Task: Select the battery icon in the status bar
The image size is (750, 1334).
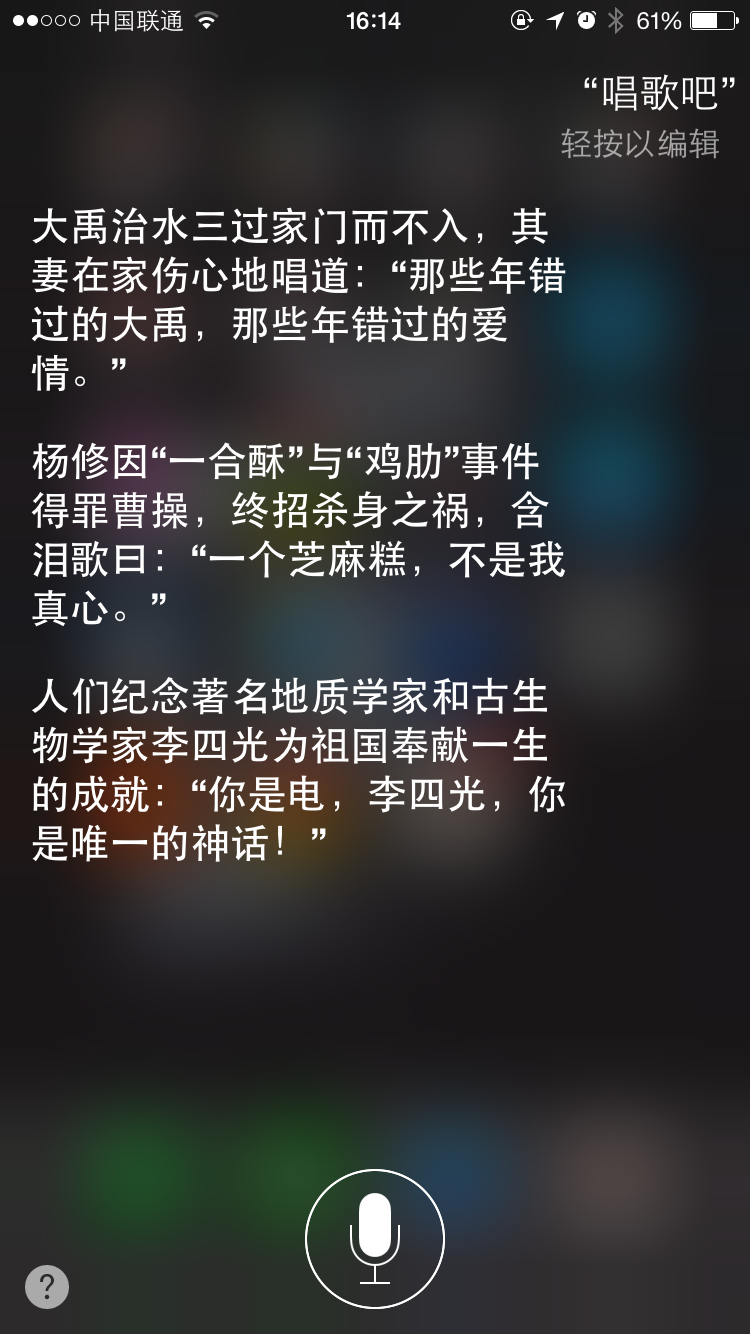Action: [712, 20]
